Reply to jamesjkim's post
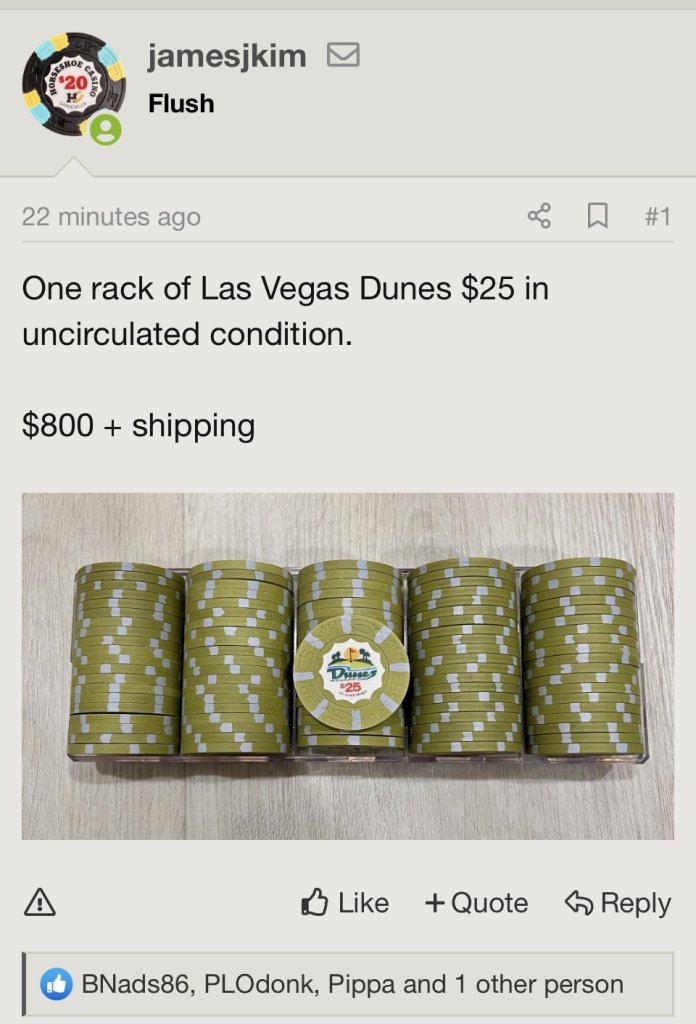 pyautogui.click(x=617, y=903)
